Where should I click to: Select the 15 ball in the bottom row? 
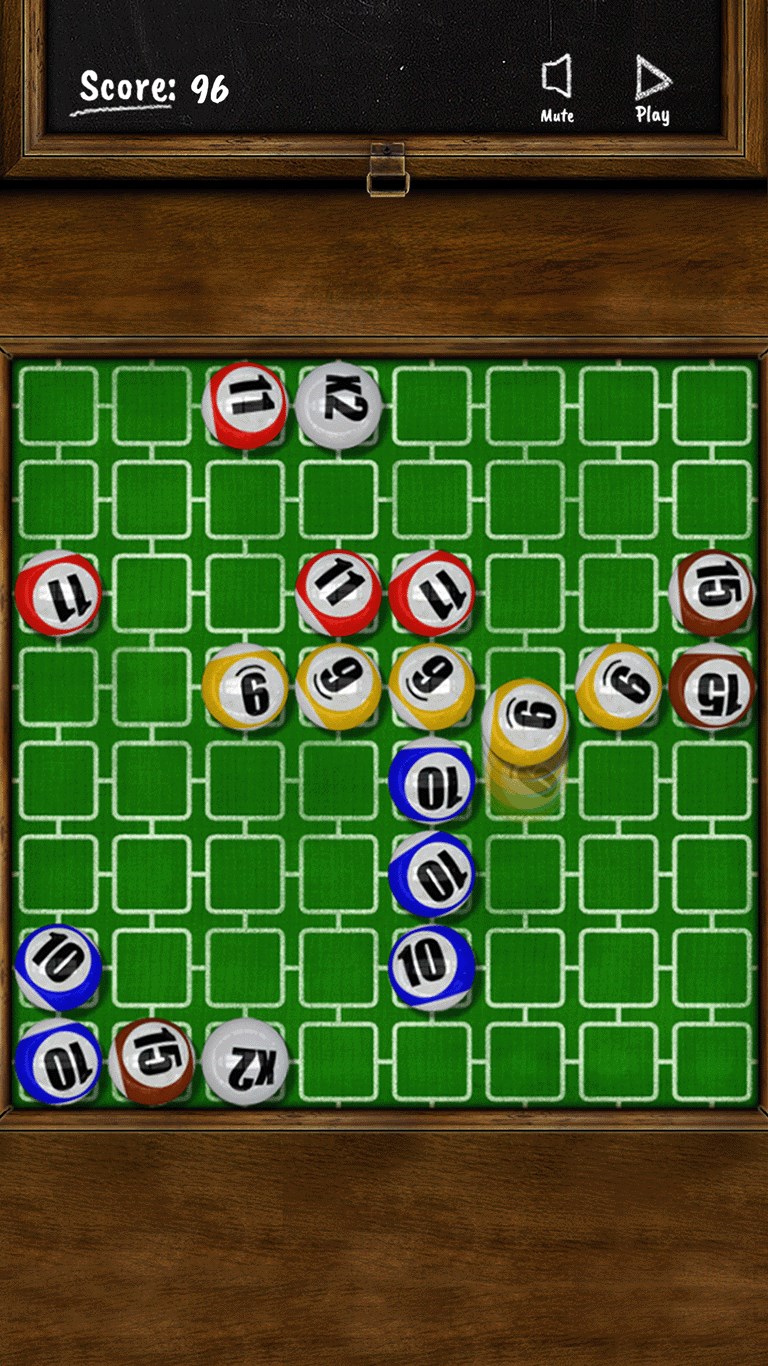click(x=151, y=1061)
